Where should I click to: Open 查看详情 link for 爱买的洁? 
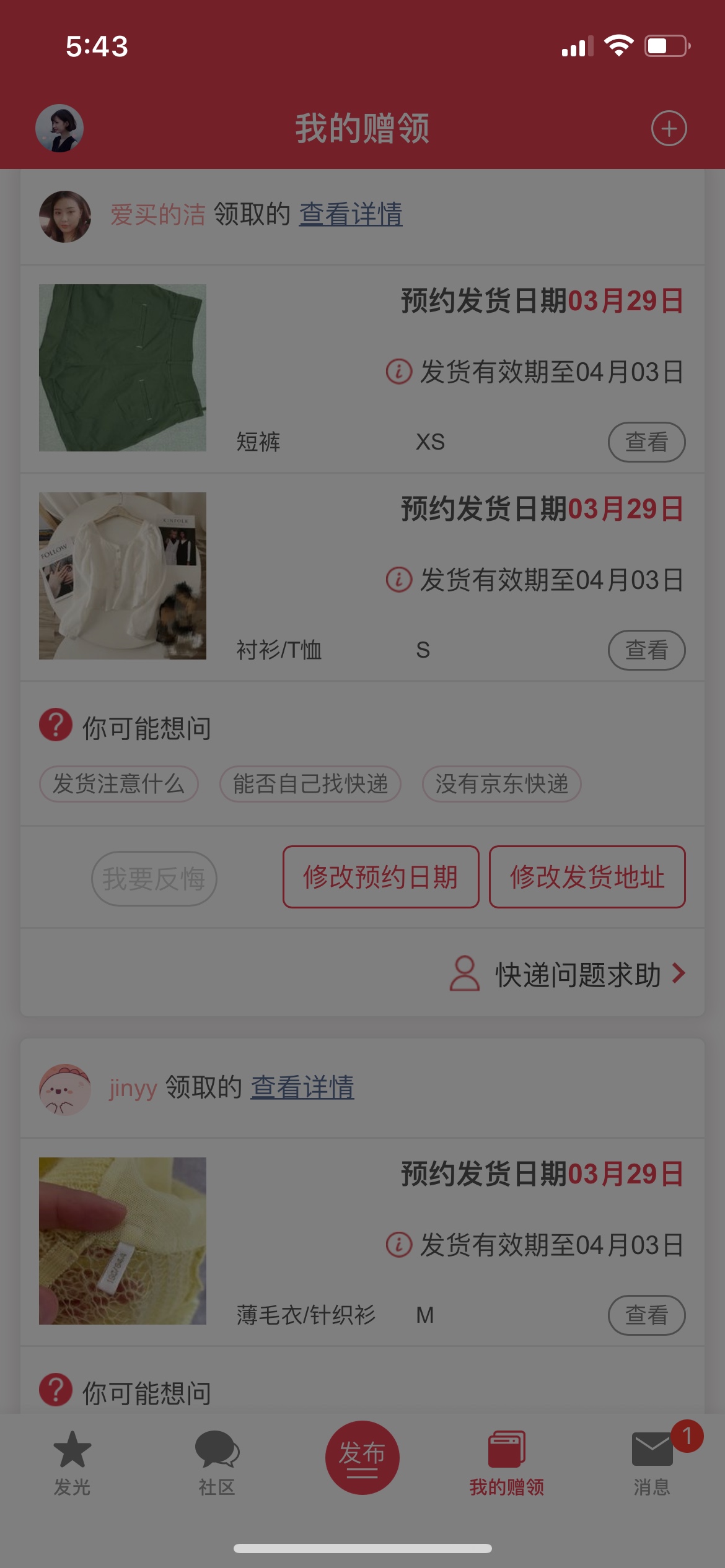click(351, 214)
